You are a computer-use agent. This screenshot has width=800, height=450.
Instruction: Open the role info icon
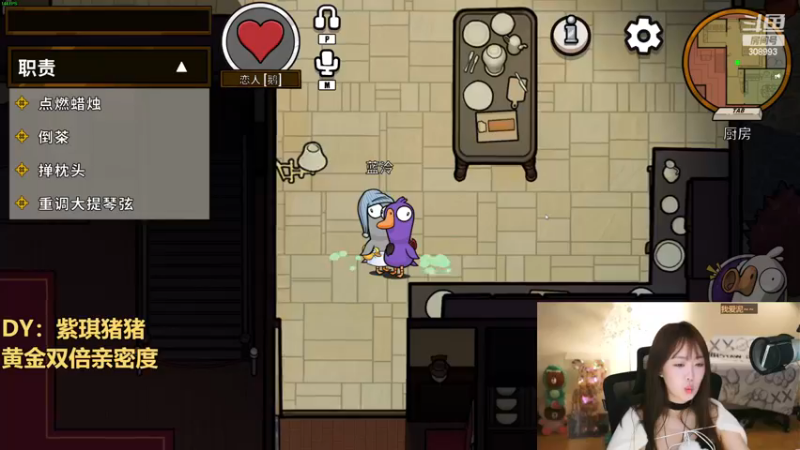pos(570,36)
